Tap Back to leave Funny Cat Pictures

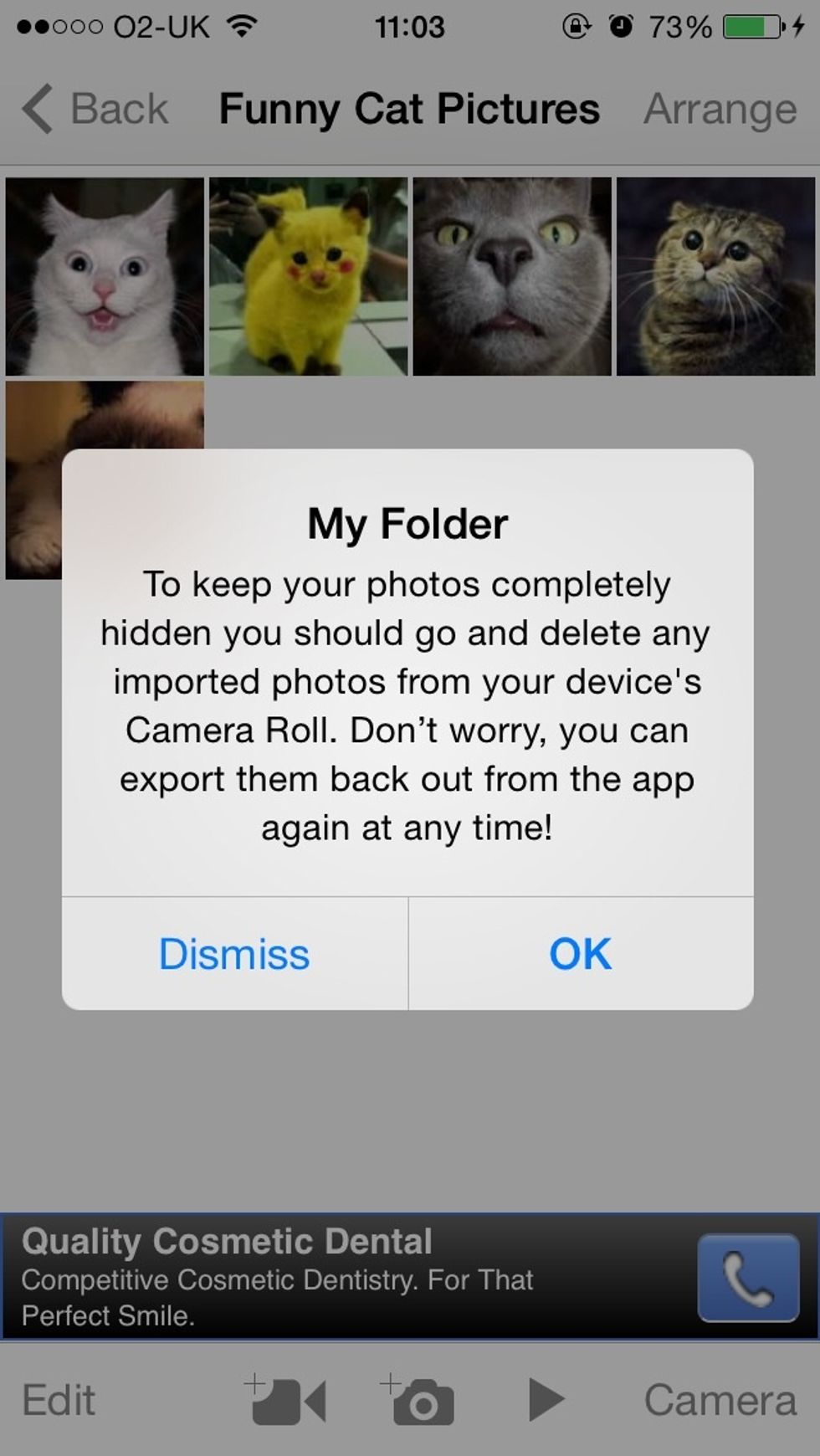point(100,109)
